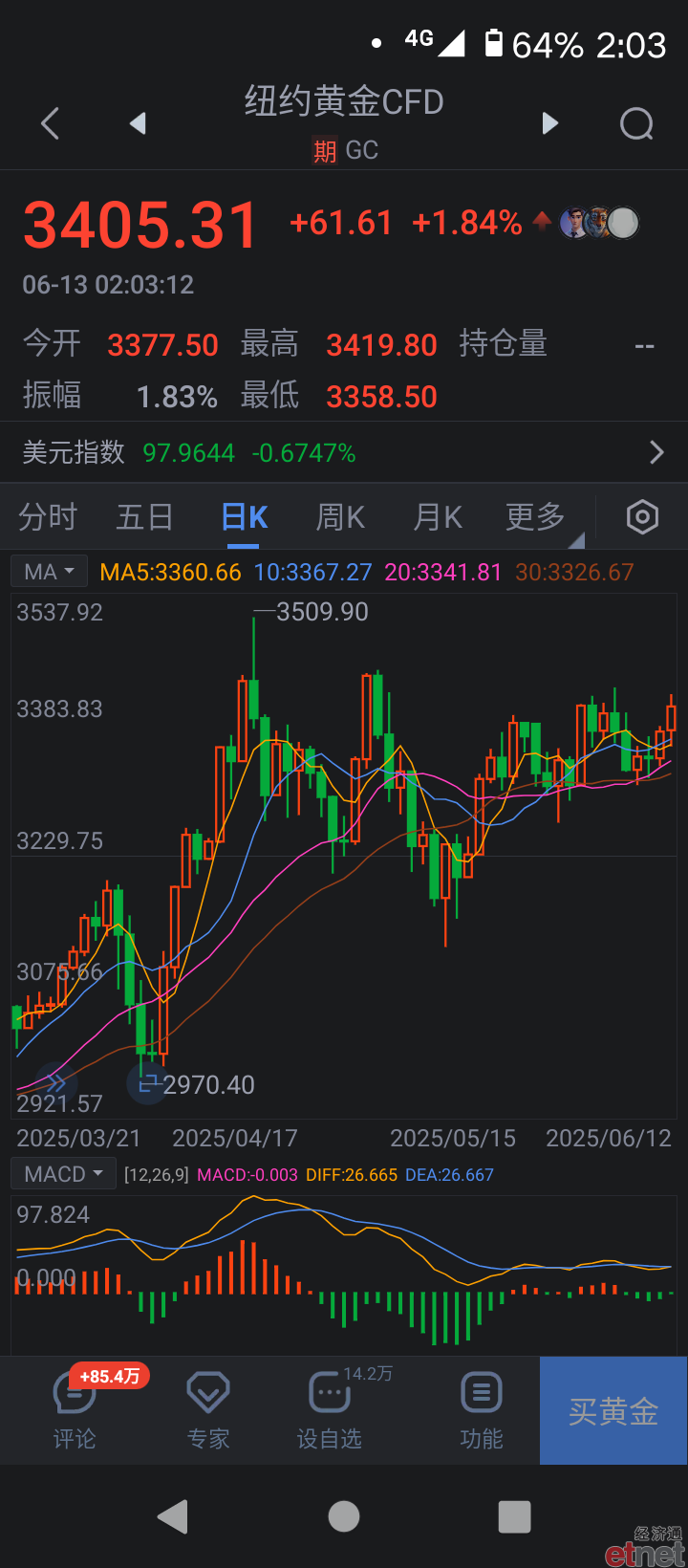Open the 美元指数 row

pos(344,452)
